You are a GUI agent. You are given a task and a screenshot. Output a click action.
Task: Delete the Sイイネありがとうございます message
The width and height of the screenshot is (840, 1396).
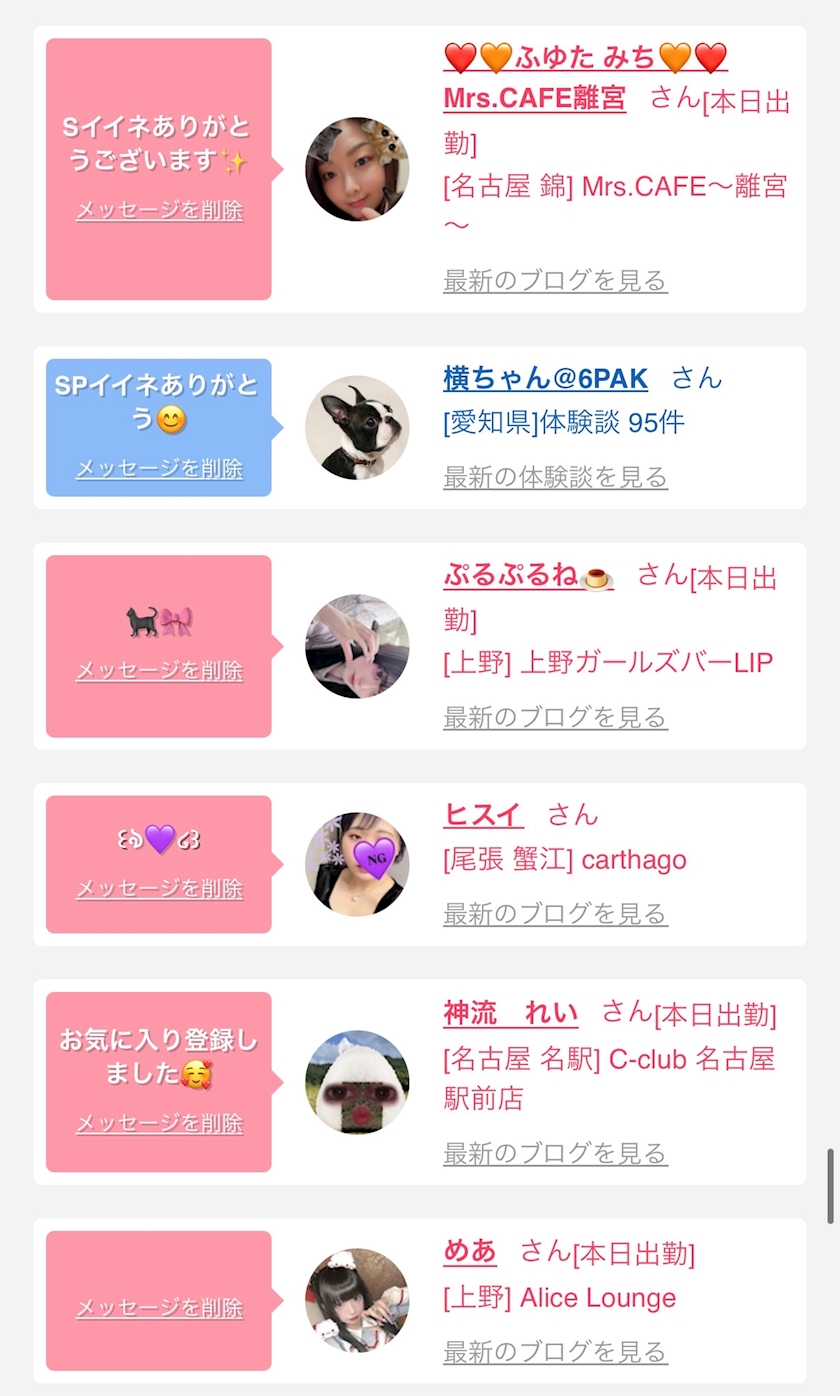coord(160,211)
